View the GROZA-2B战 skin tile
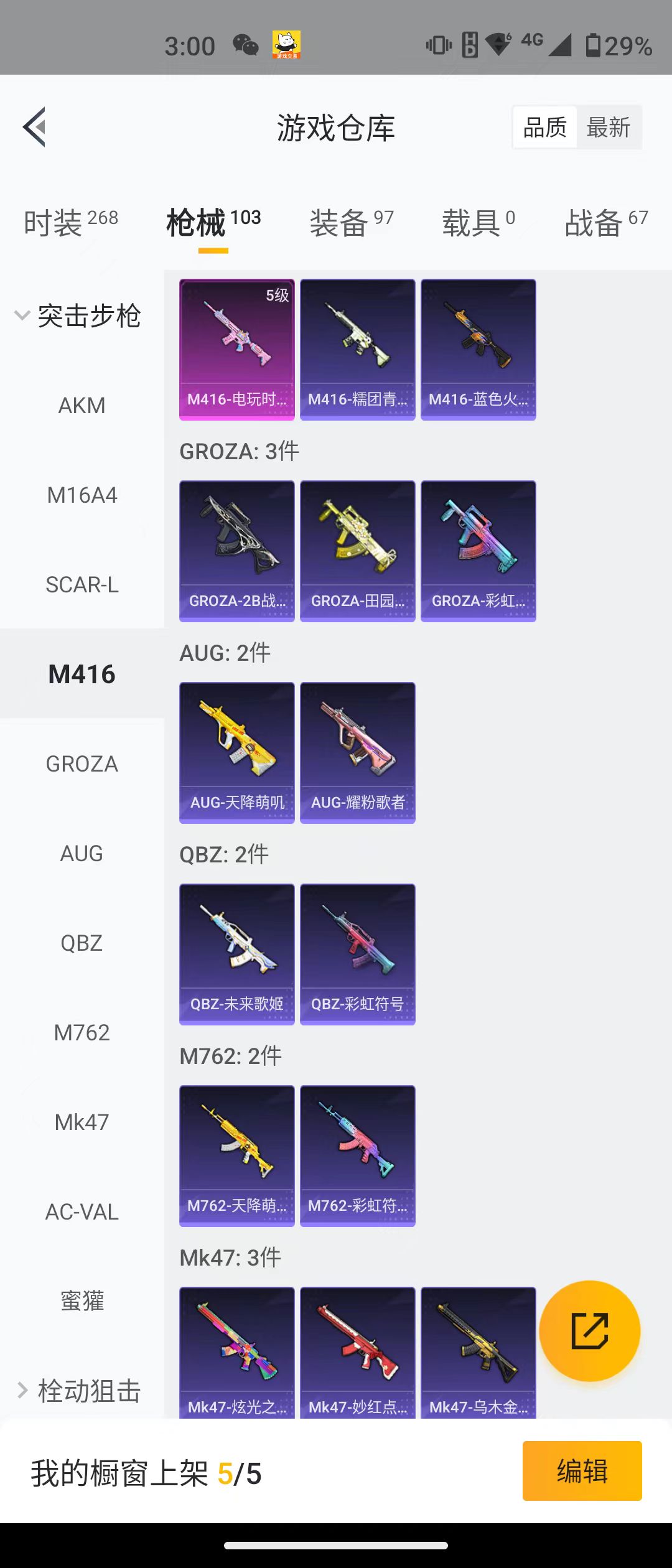The width and height of the screenshot is (672, 1568). coord(237,551)
